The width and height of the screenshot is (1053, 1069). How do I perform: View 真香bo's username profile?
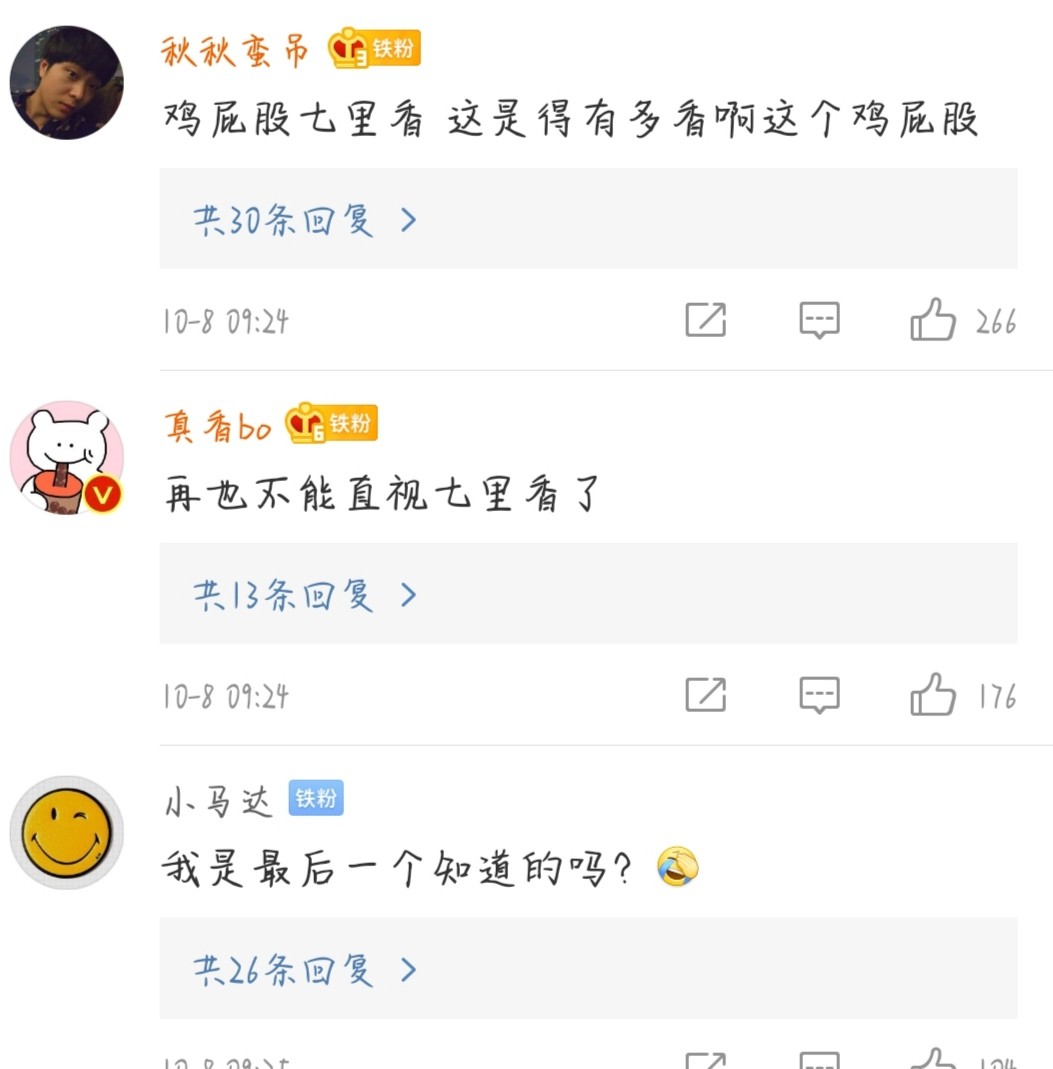point(218,427)
